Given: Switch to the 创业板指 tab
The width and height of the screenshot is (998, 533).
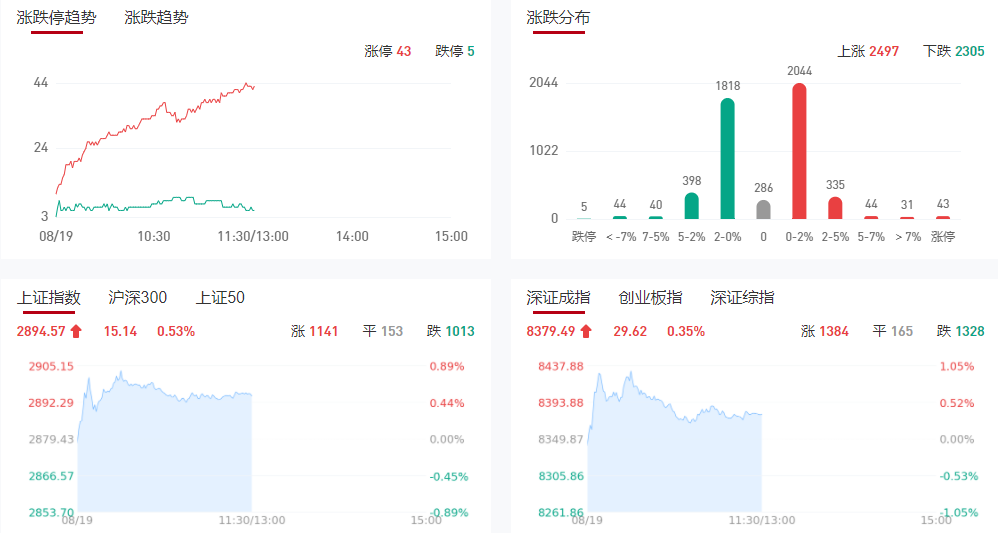Looking at the screenshot, I should (650, 297).
